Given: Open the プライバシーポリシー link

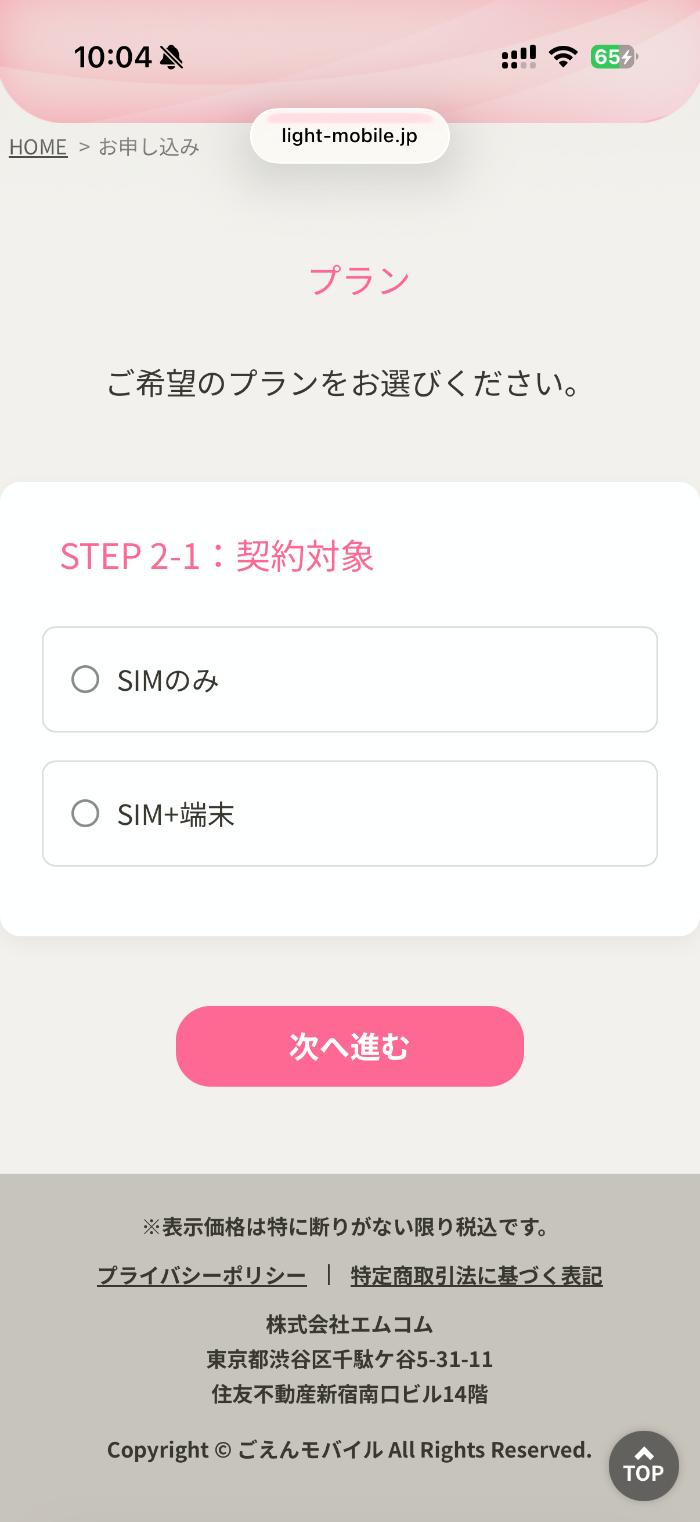Looking at the screenshot, I should click(201, 1276).
